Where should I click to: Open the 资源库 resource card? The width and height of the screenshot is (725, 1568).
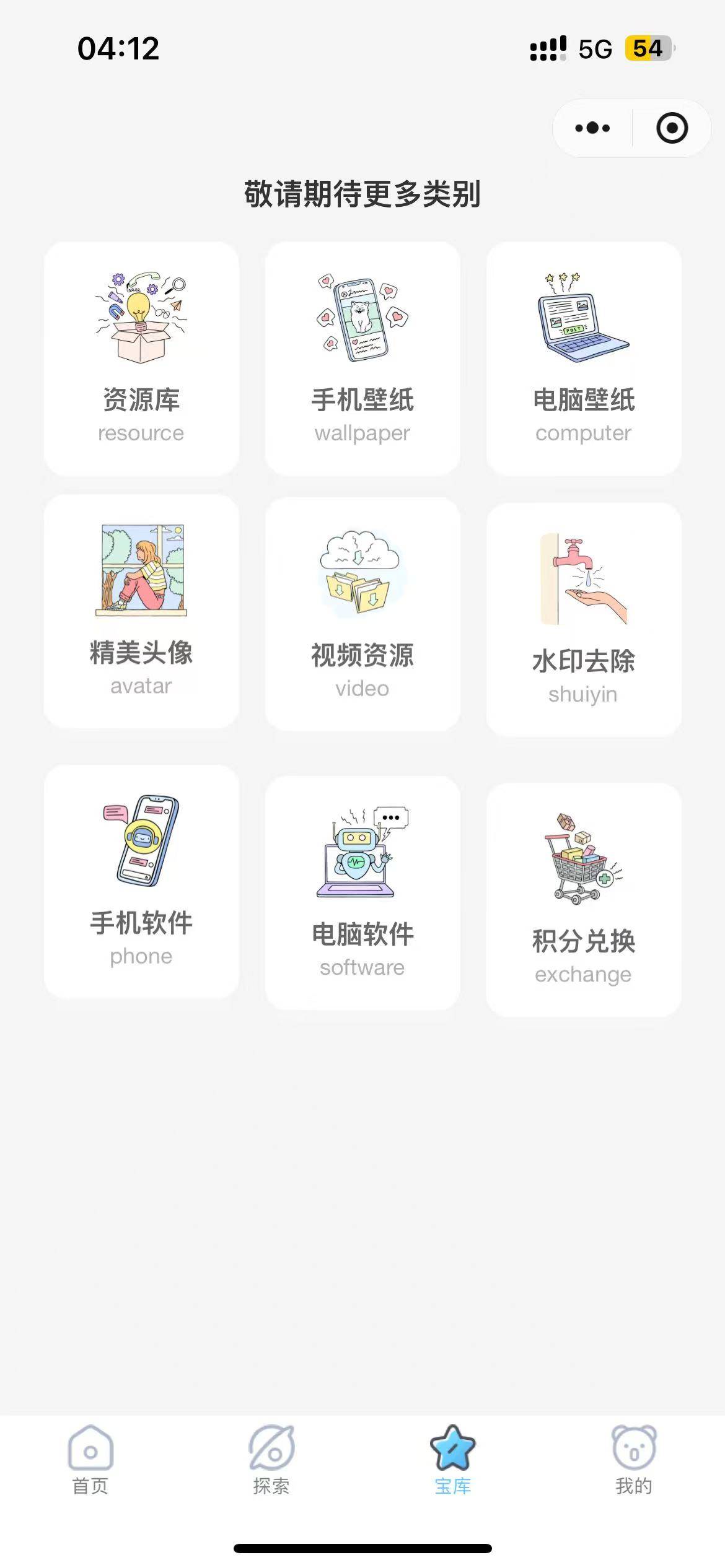coord(141,359)
